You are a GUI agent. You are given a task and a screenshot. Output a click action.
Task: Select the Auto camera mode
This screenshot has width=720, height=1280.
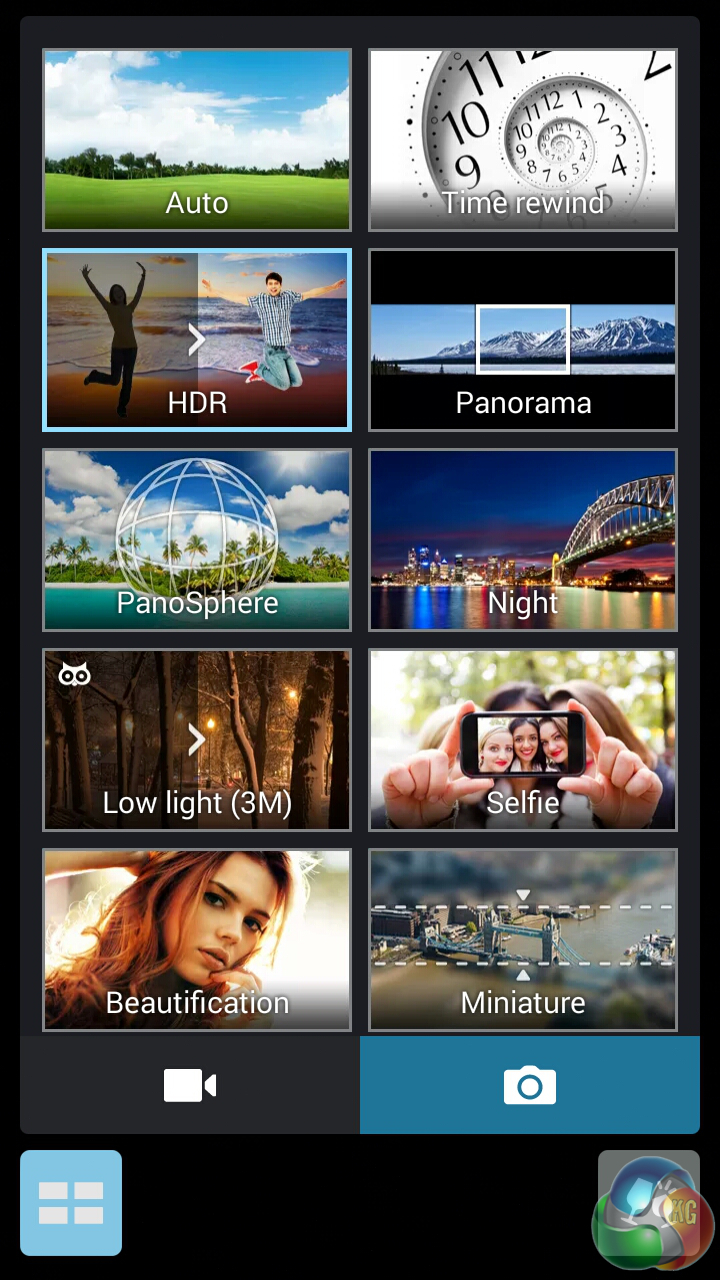[x=197, y=140]
